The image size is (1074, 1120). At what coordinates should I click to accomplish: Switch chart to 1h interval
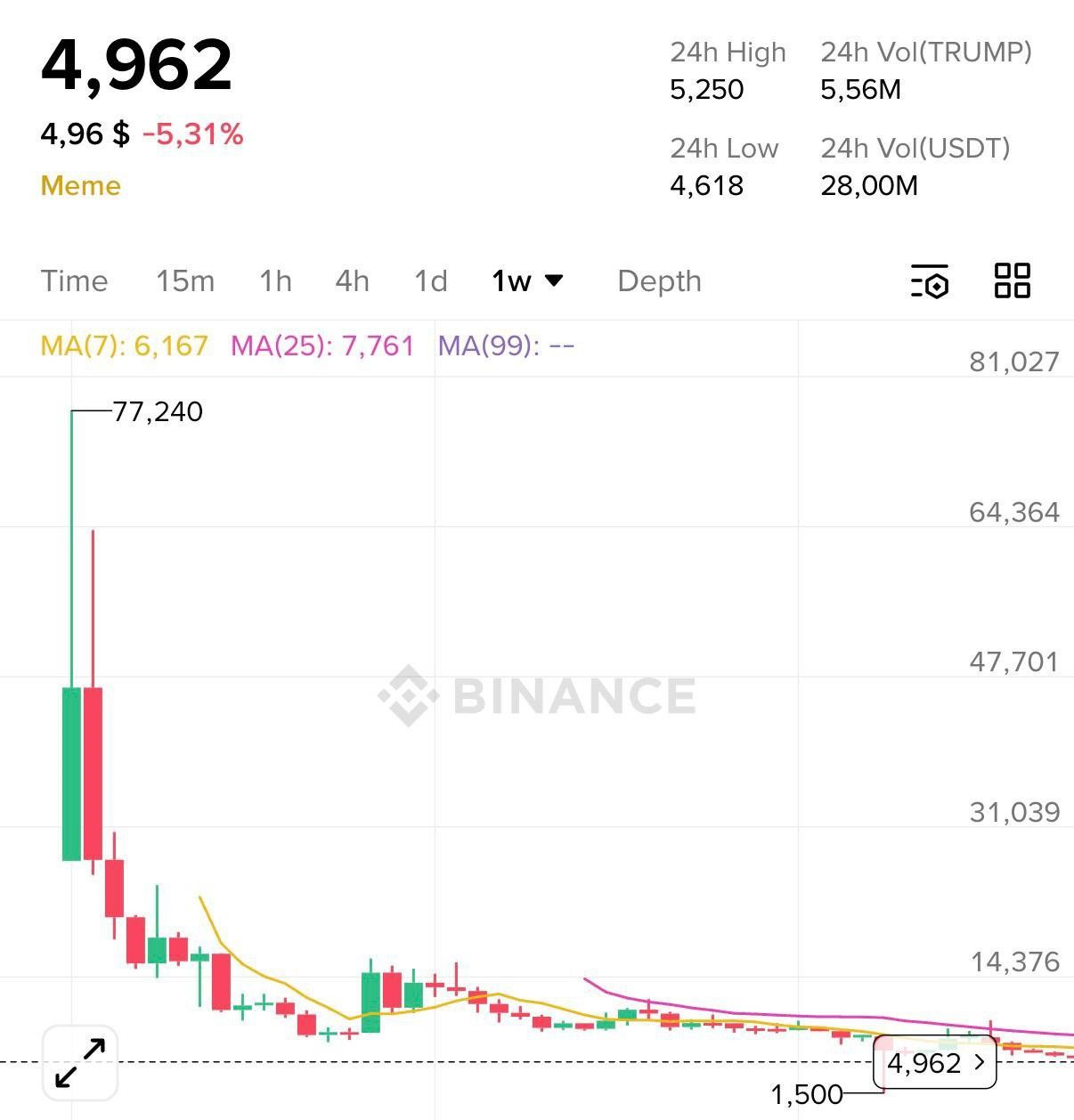(275, 281)
